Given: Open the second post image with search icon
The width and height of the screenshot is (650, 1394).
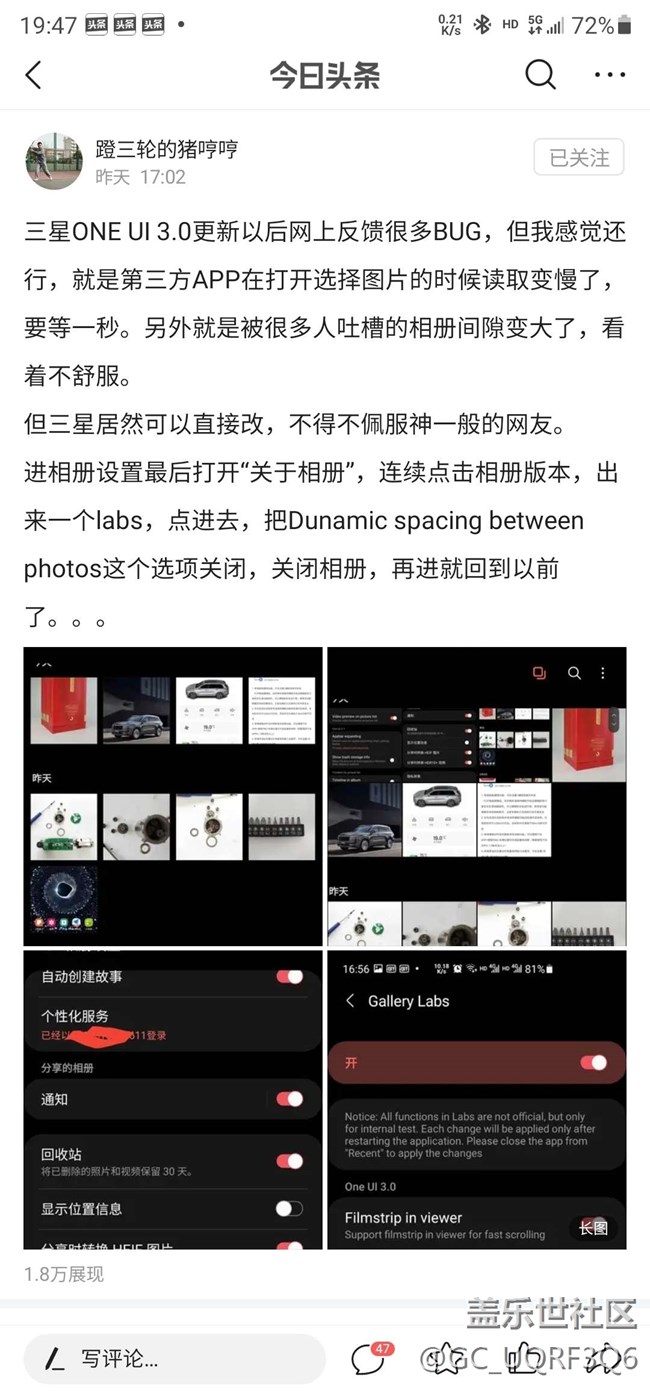Looking at the screenshot, I should point(477,796).
